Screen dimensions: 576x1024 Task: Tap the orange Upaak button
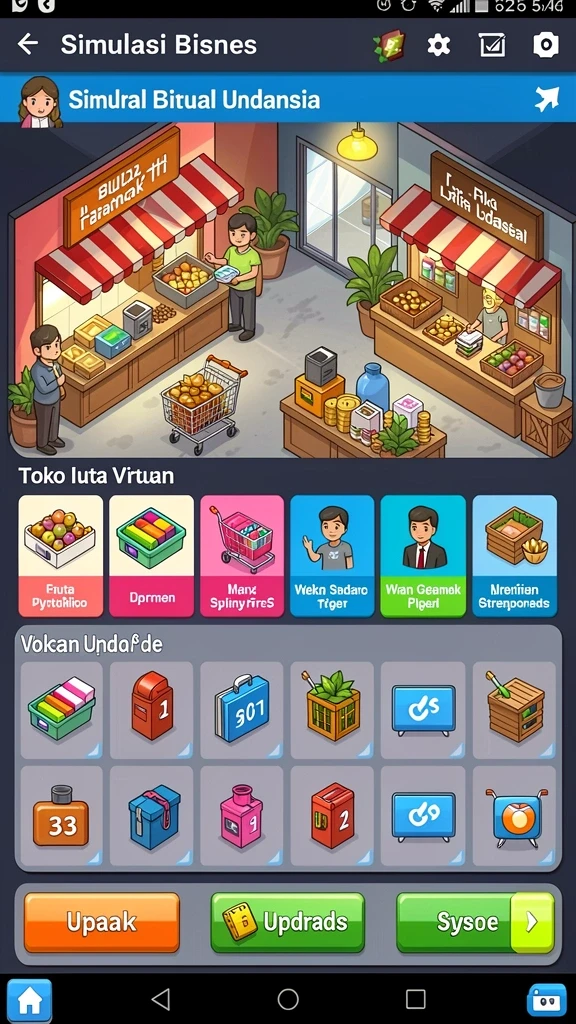(x=102, y=922)
